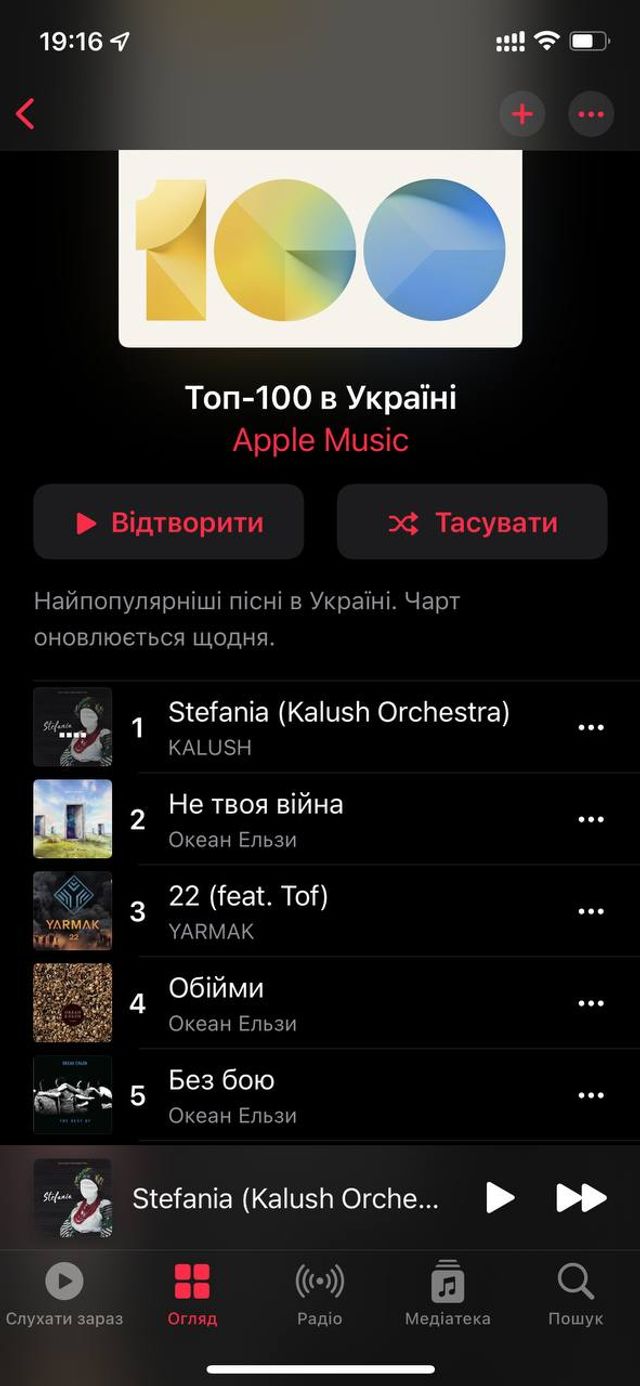This screenshot has width=640, height=1386.
Task: Shuffle the playlist with Тасувати
Action: tap(472, 522)
